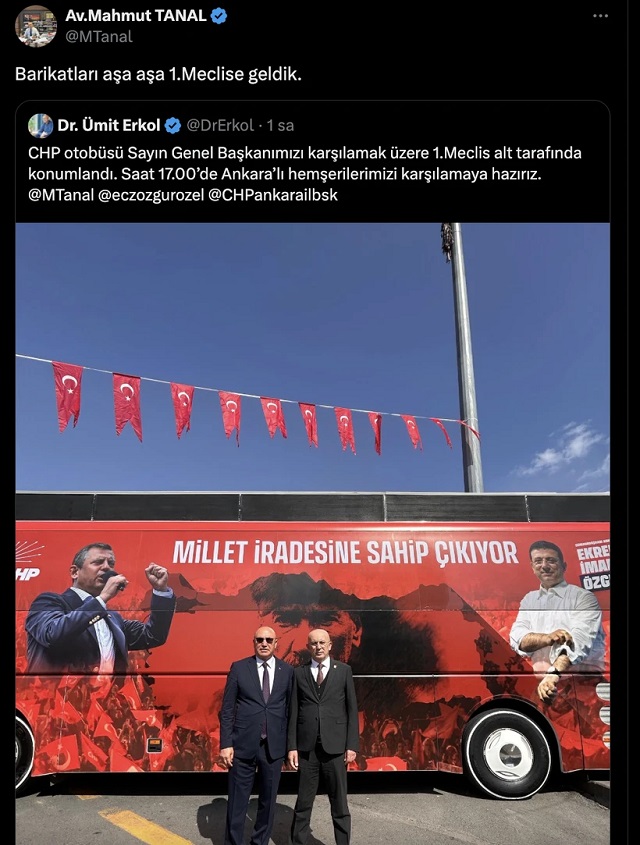
Task: Open the @CHPankarailbsk mention link
Action: pyautogui.click(x=272, y=195)
